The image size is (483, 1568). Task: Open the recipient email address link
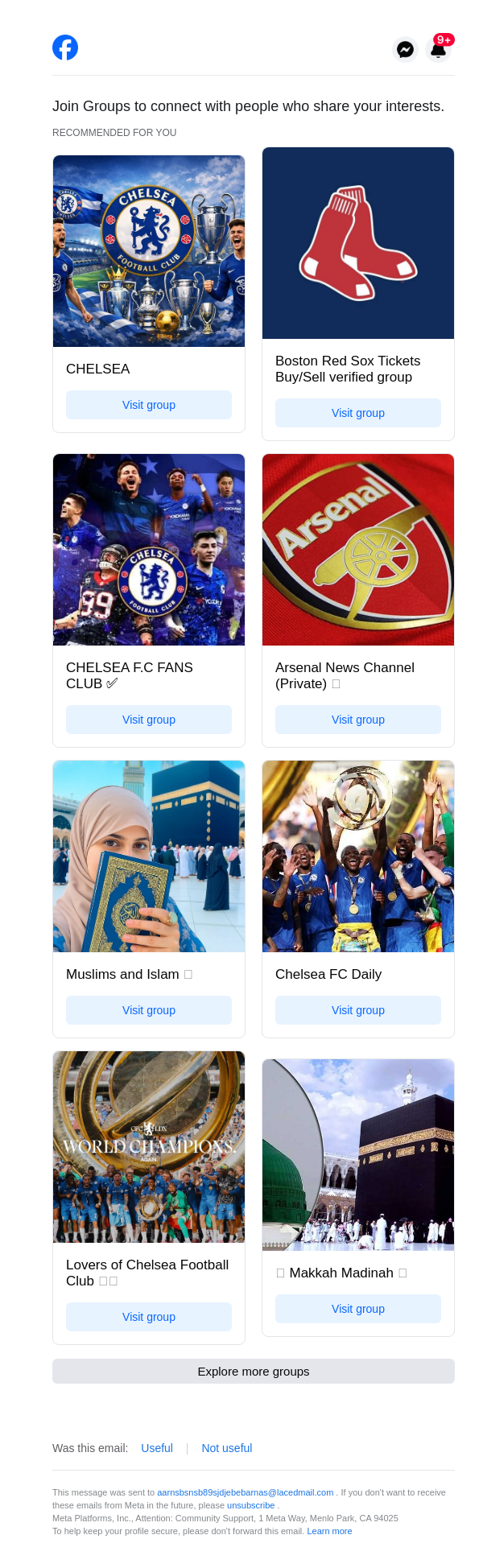(x=245, y=1492)
